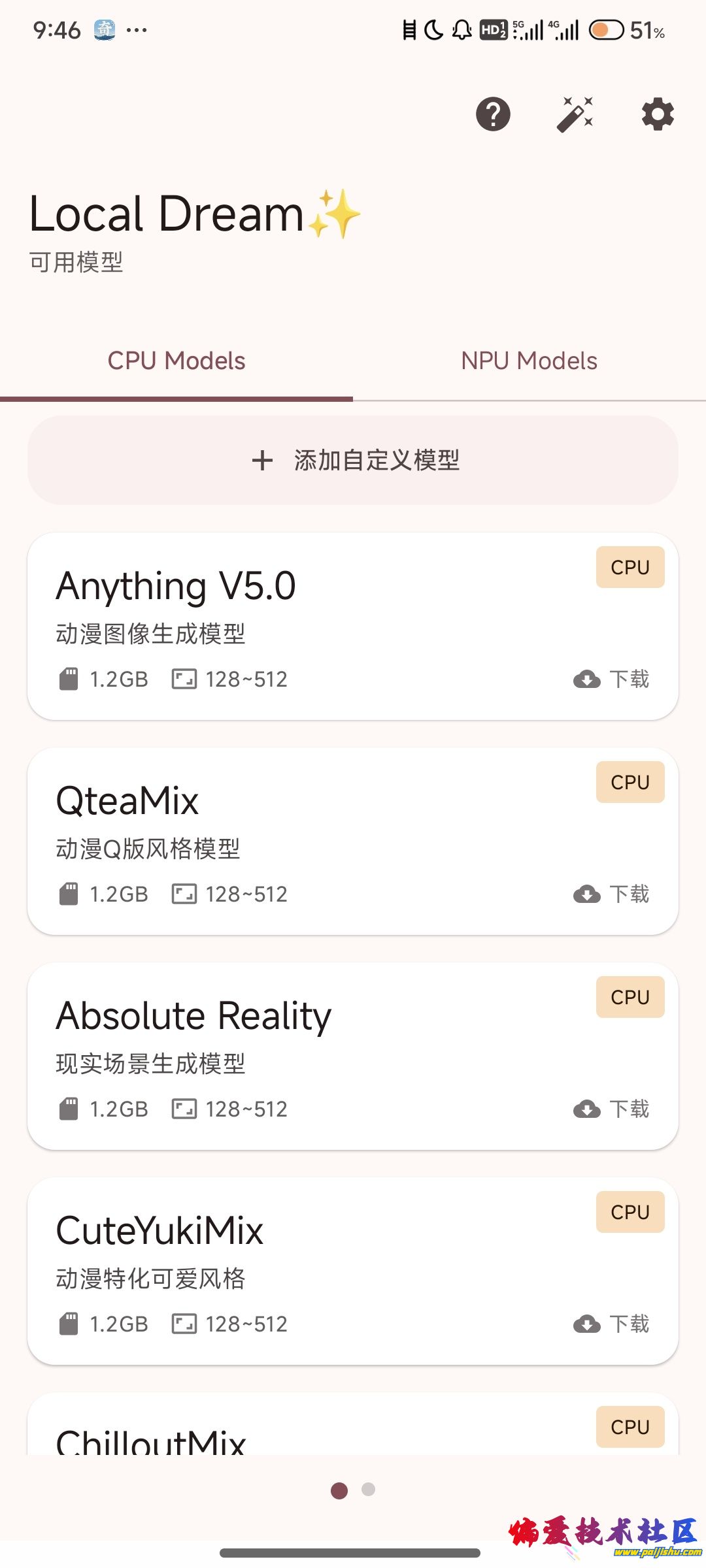
Task: Open settings via the gear icon
Action: (658, 114)
